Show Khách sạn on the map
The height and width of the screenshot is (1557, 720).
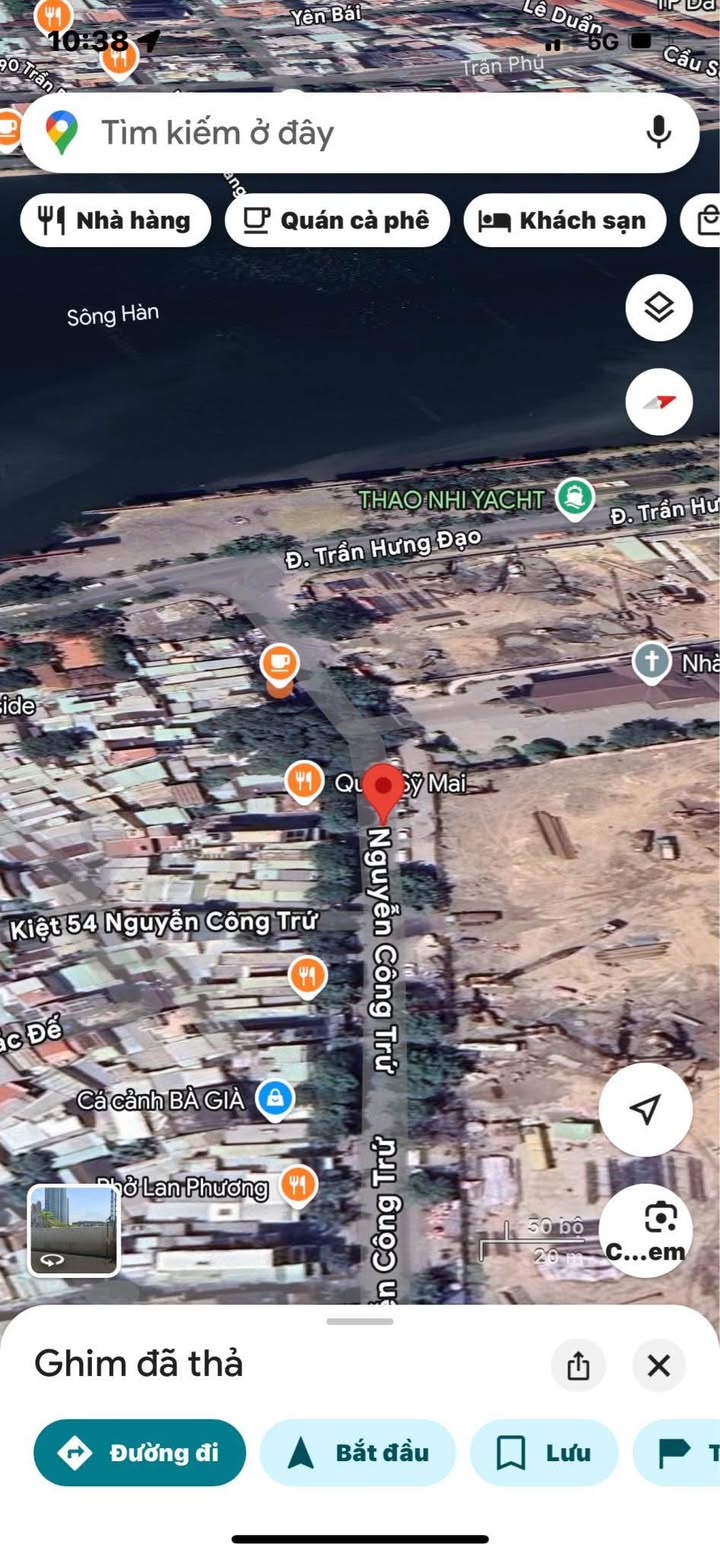pos(564,220)
